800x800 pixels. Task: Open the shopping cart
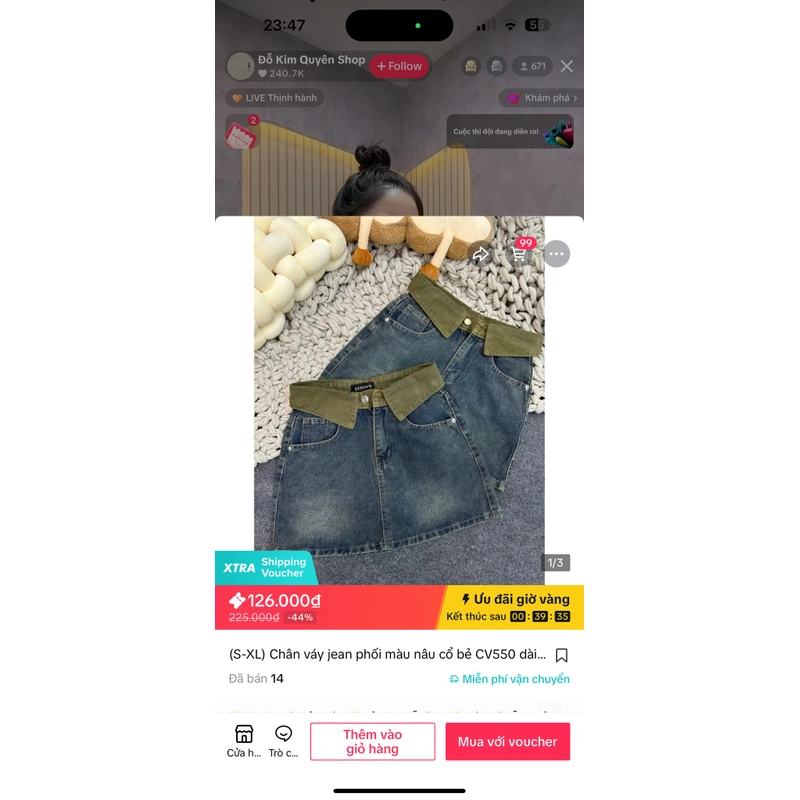519,254
